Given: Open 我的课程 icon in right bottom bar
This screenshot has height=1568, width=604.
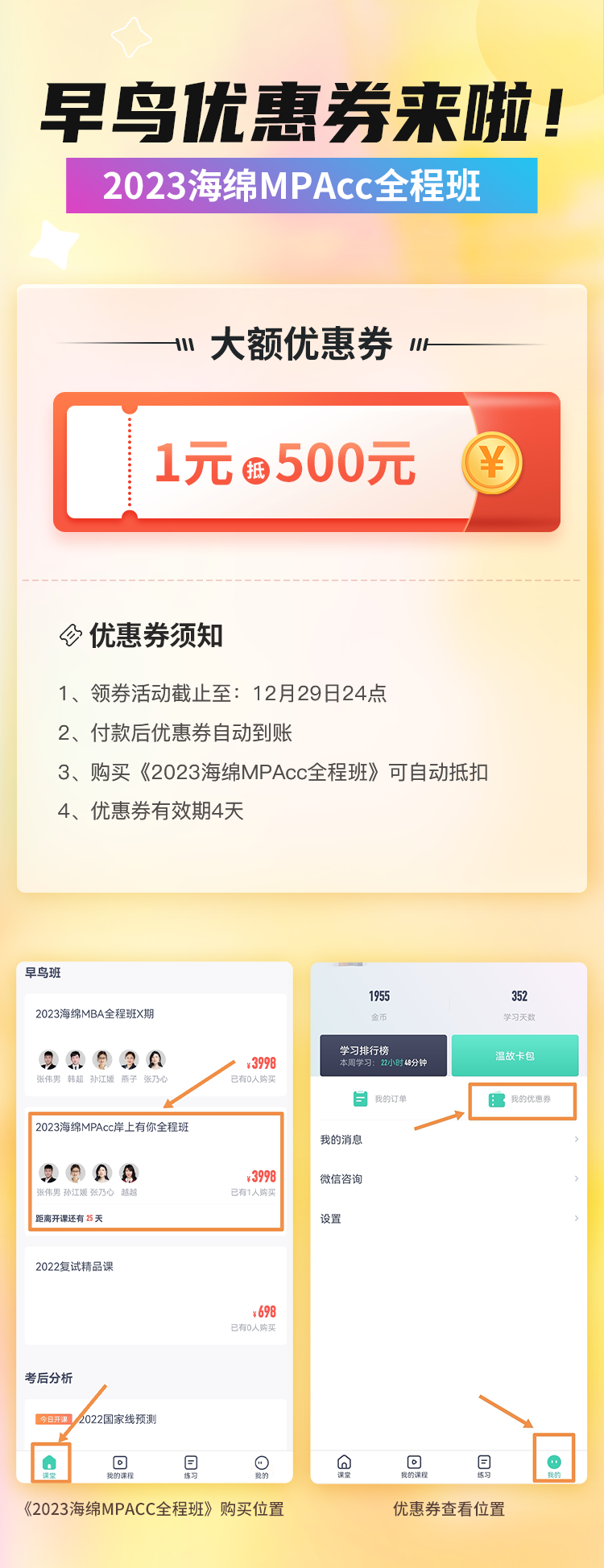Looking at the screenshot, I should 413,1461.
